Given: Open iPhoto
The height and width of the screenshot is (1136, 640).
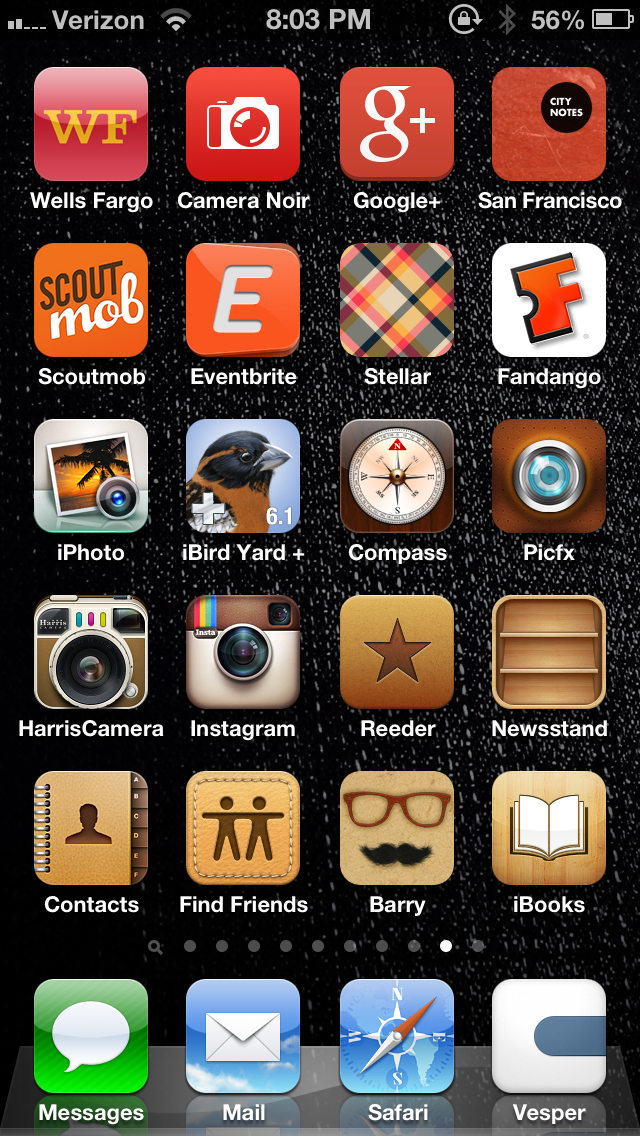Looking at the screenshot, I should click(x=91, y=476).
